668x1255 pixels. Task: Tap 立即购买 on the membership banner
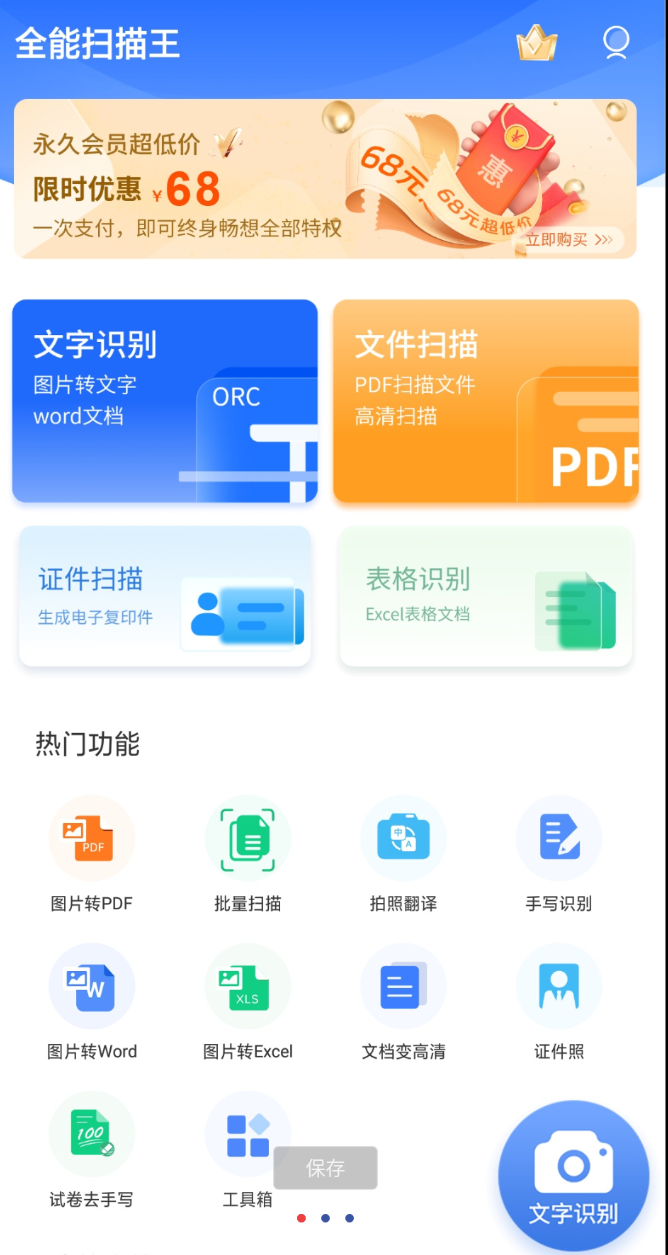coord(569,240)
